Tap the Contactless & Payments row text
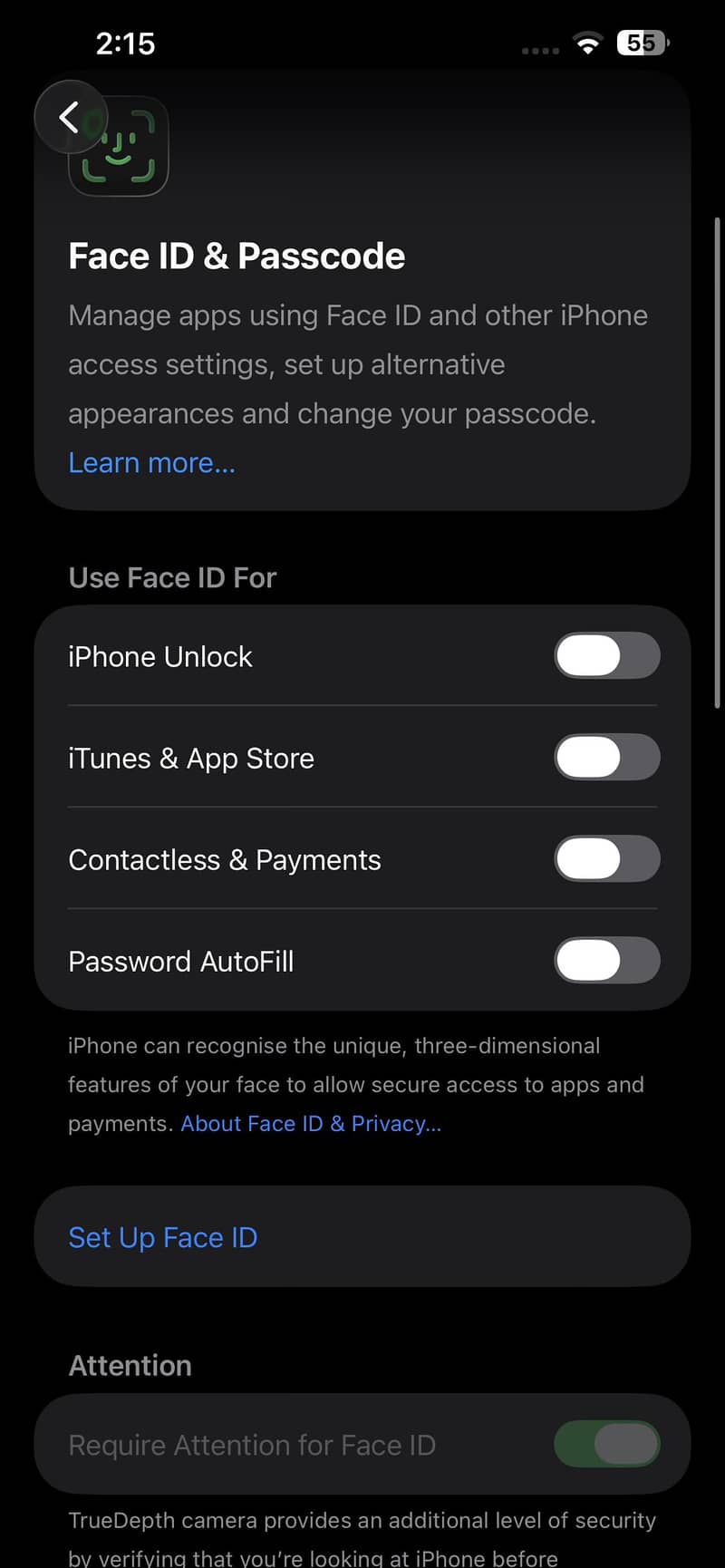The image size is (725, 1568). click(224, 858)
